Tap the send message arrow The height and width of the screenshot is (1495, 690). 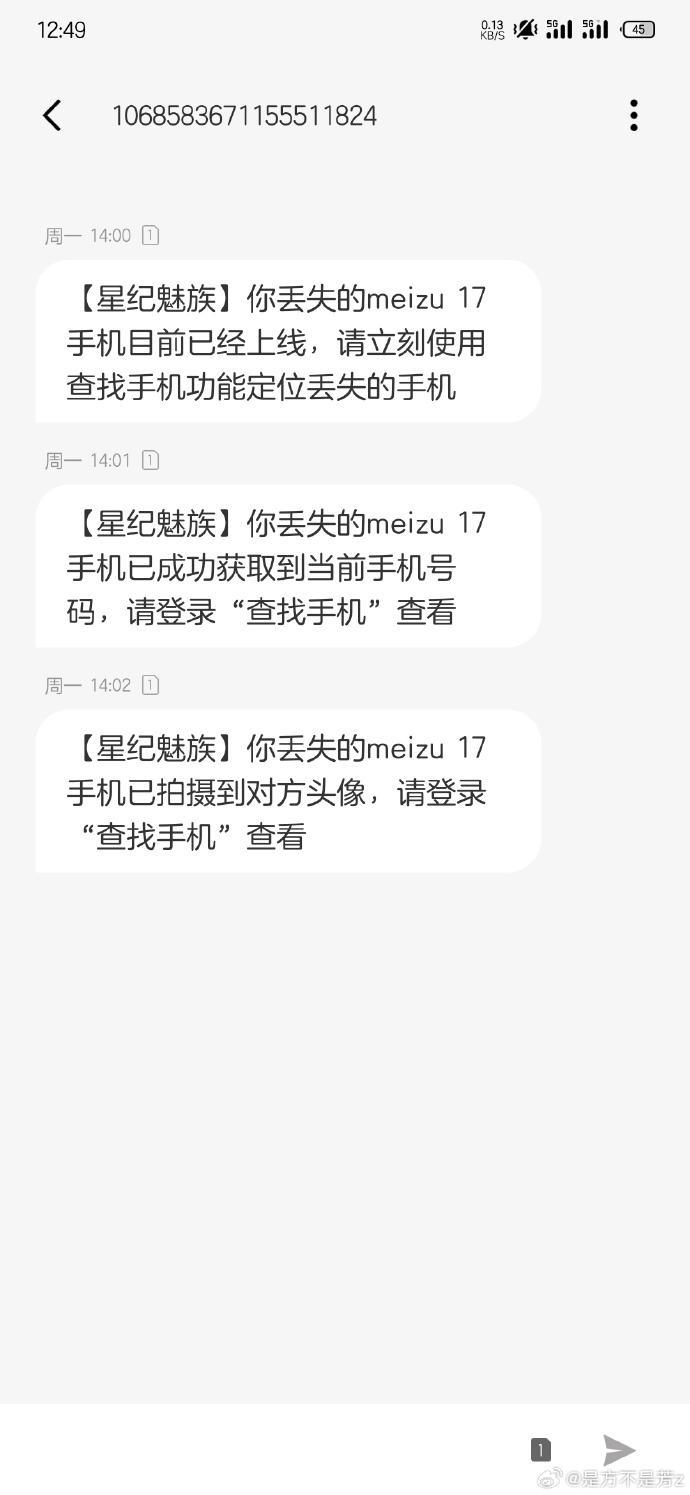620,1449
